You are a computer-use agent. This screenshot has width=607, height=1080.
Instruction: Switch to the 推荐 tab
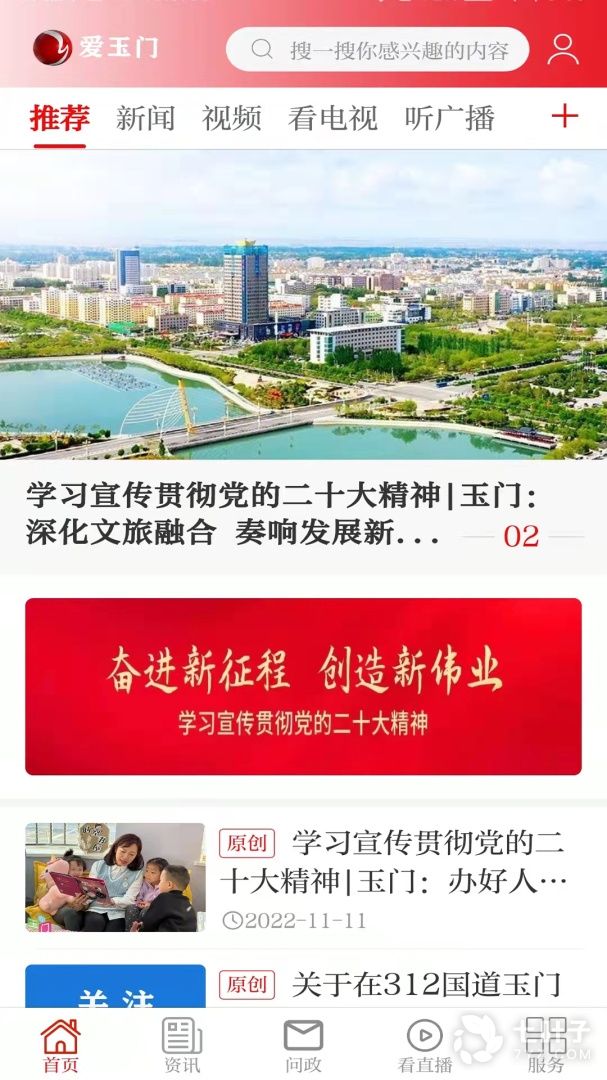(60, 118)
